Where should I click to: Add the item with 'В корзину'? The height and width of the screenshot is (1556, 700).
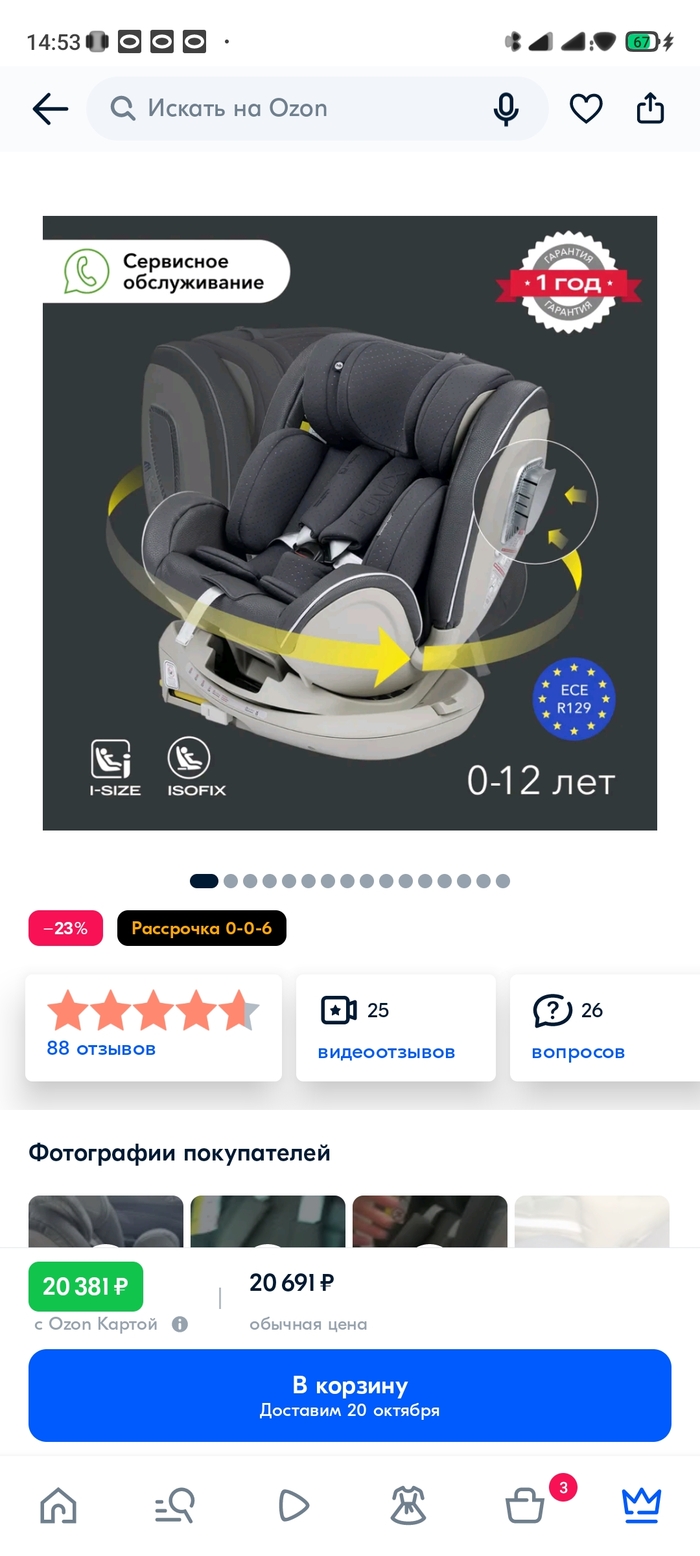tap(349, 1395)
